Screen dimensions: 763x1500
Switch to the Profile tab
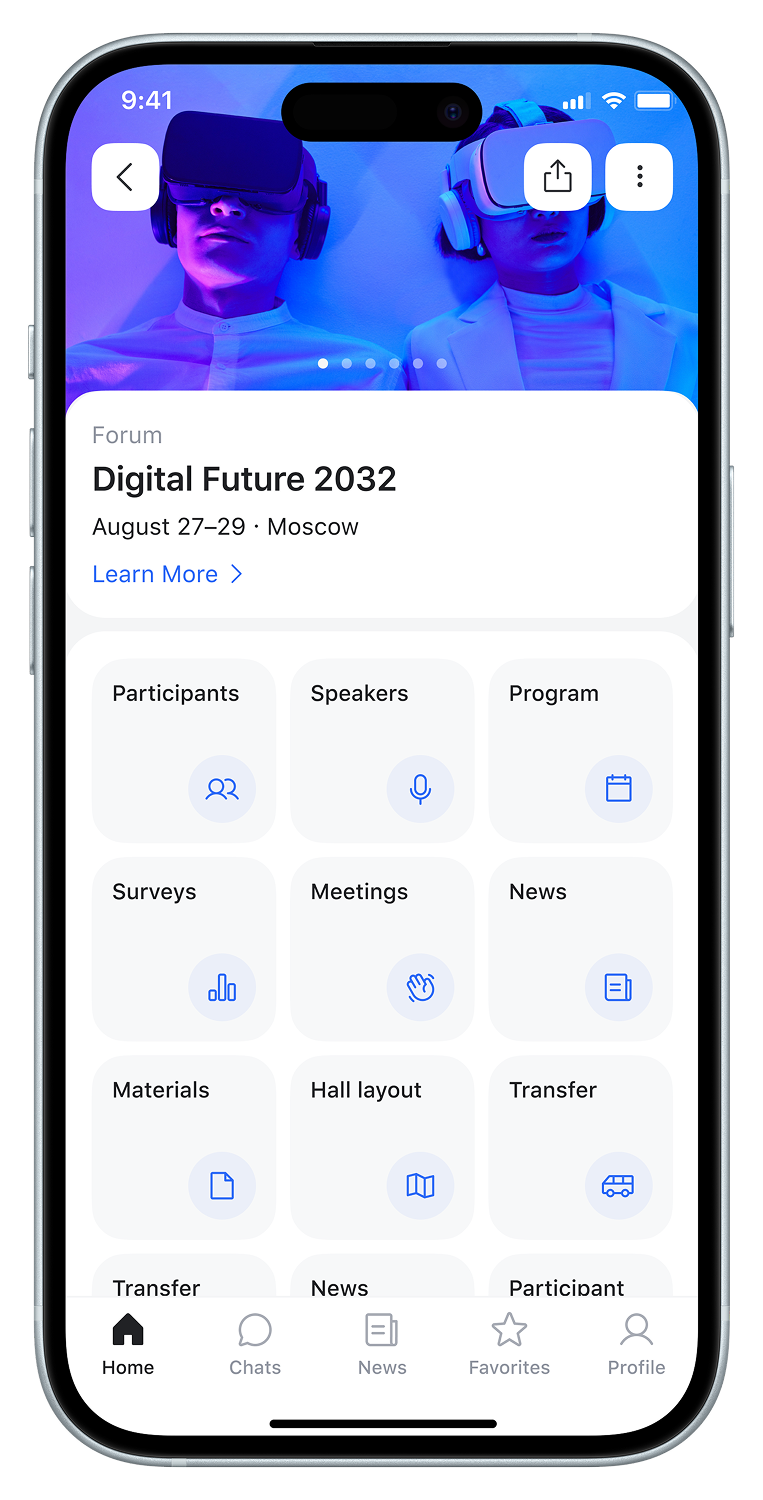636,1345
